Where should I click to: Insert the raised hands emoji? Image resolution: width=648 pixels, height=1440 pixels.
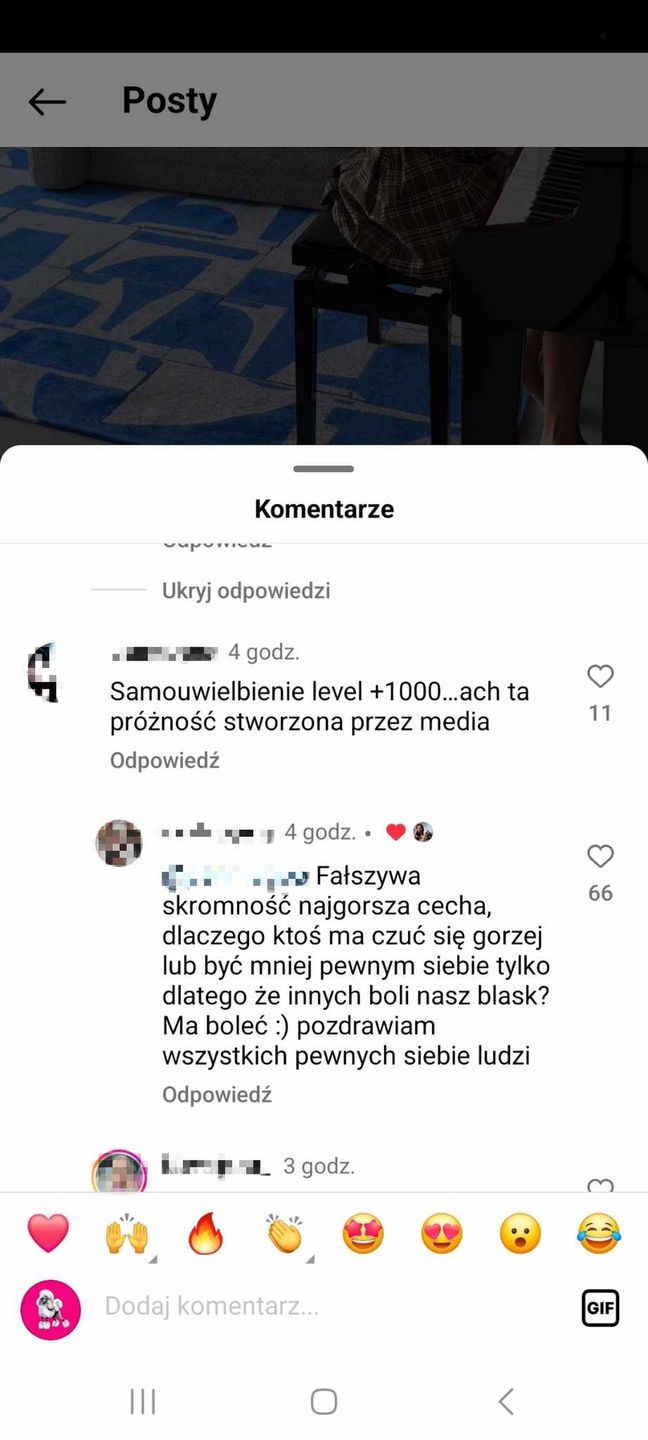127,1234
